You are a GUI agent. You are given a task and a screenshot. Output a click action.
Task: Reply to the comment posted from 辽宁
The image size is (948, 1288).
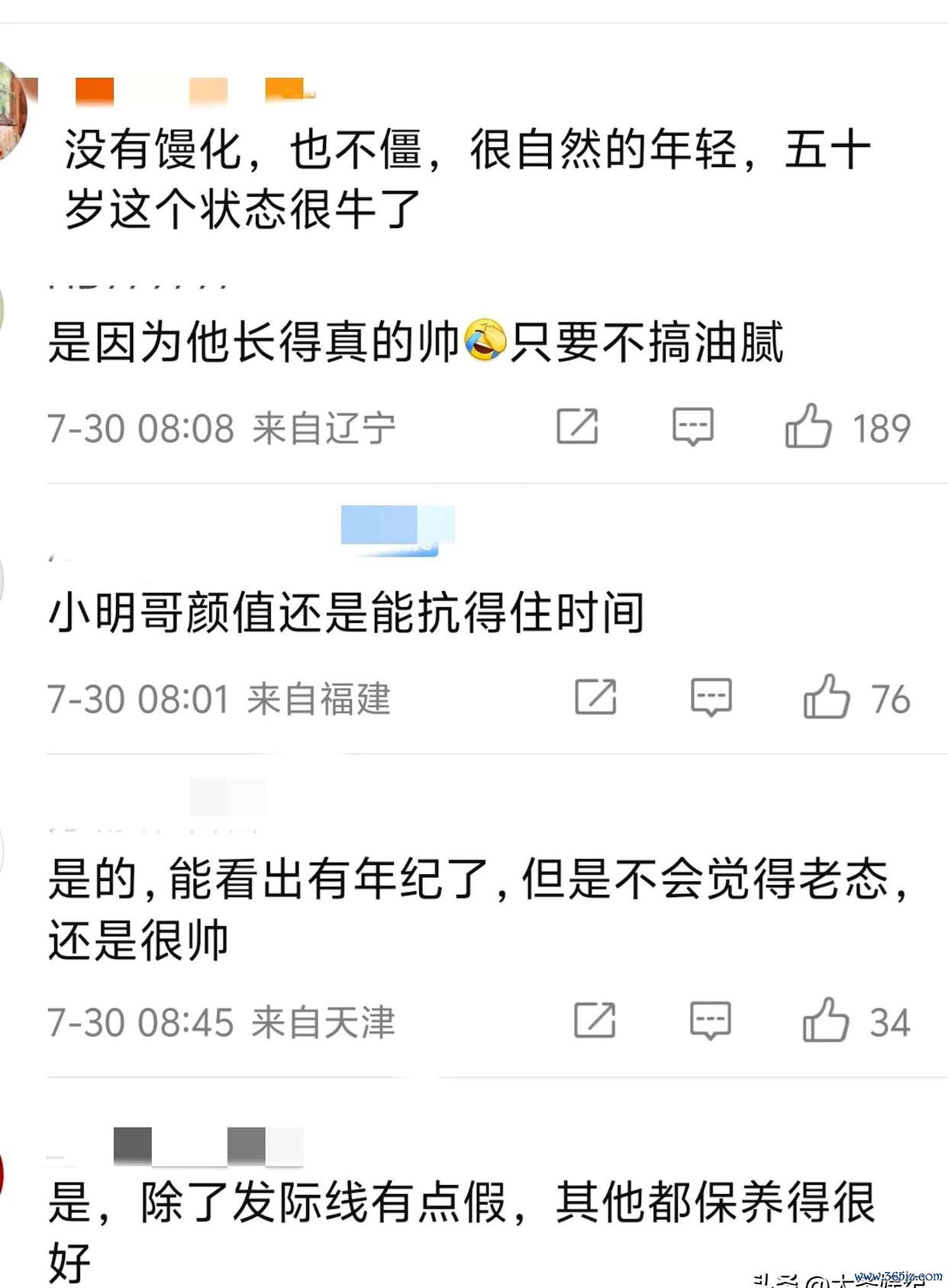[x=692, y=426]
